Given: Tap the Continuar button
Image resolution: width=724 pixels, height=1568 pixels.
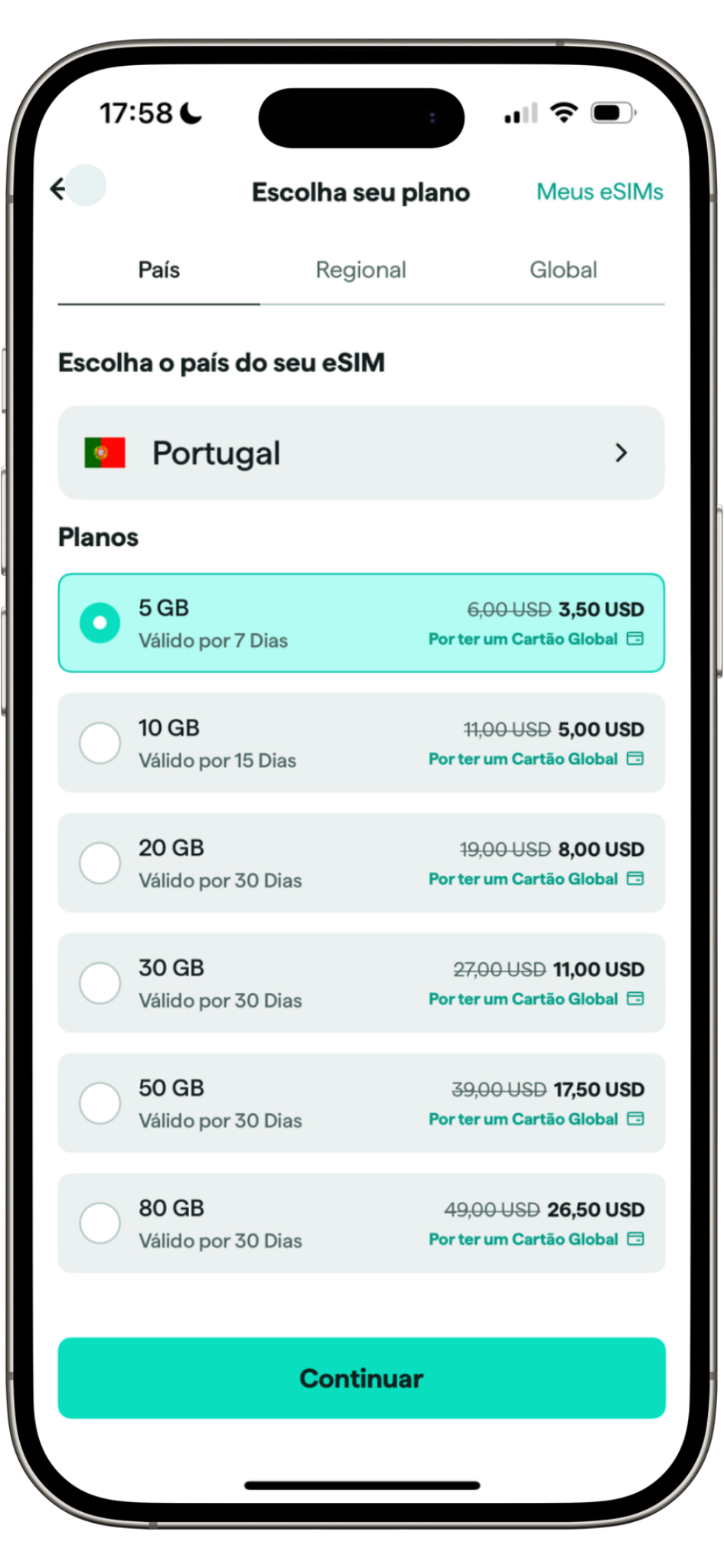Looking at the screenshot, I should pyautogui.click(x=361, y=1378).
